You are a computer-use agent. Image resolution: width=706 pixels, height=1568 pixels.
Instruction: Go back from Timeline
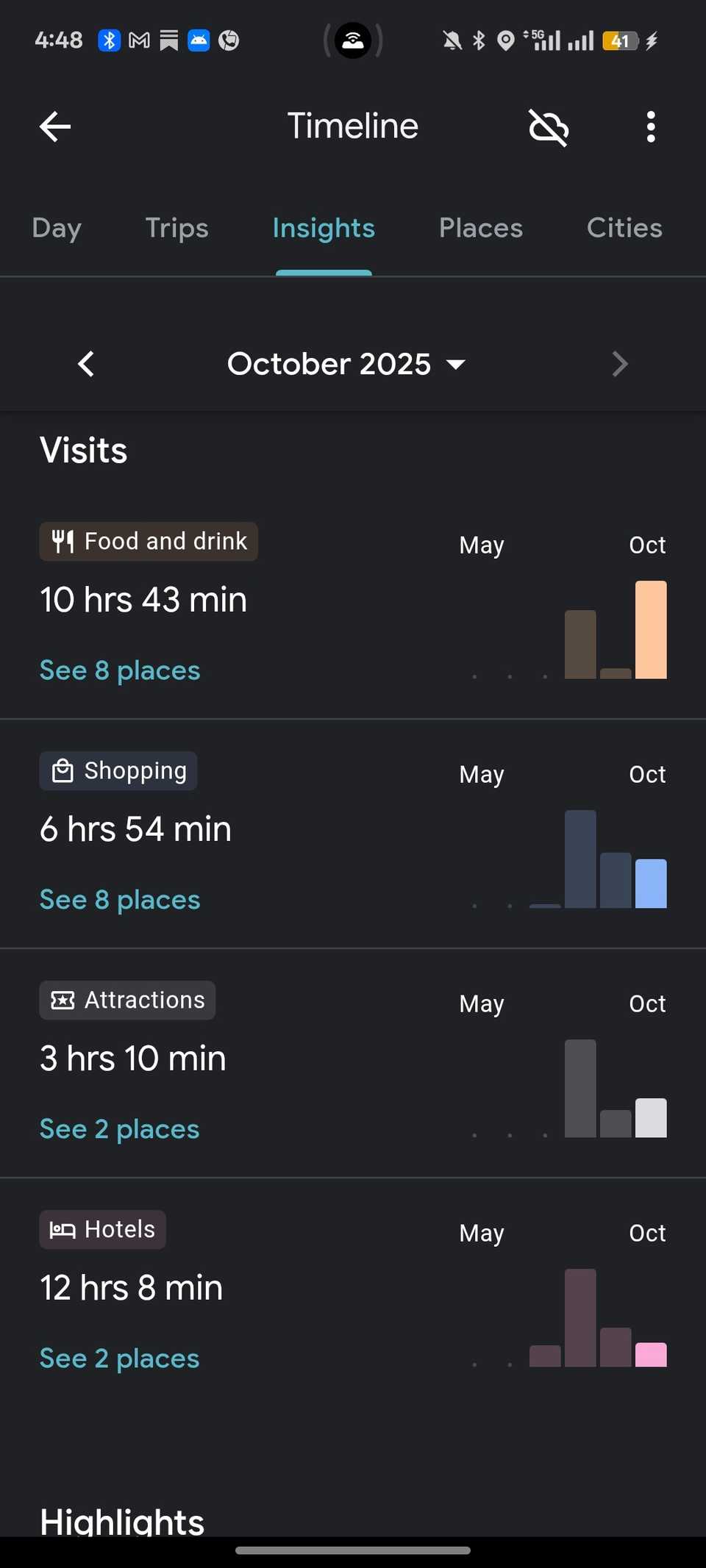(x=55, y=127)
